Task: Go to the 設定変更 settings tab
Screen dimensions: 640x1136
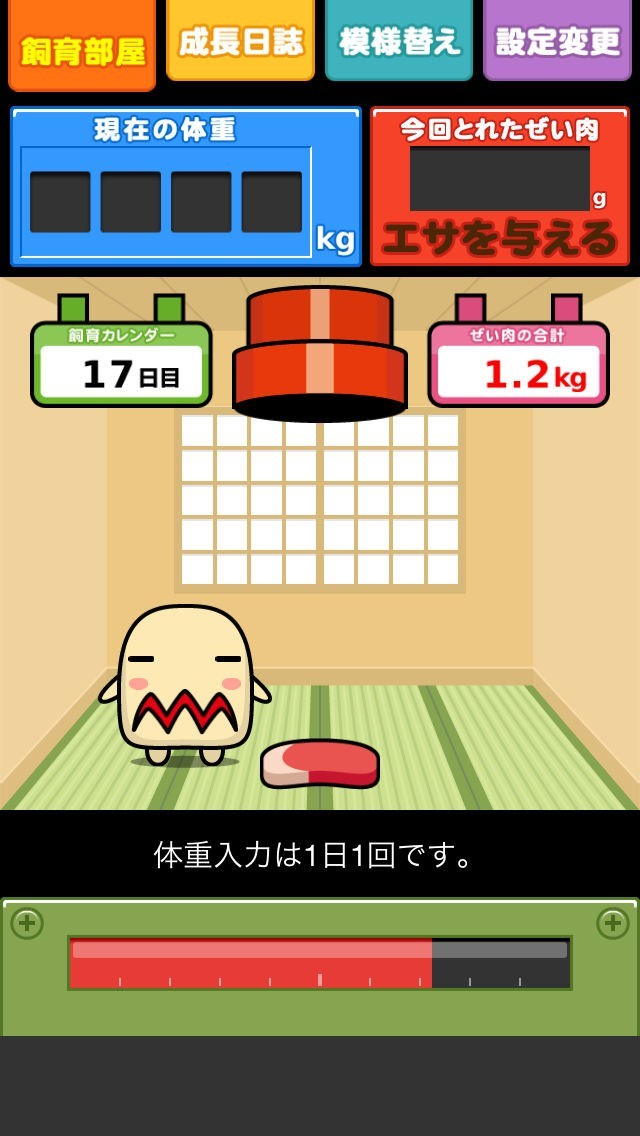Action: (558, 41)
